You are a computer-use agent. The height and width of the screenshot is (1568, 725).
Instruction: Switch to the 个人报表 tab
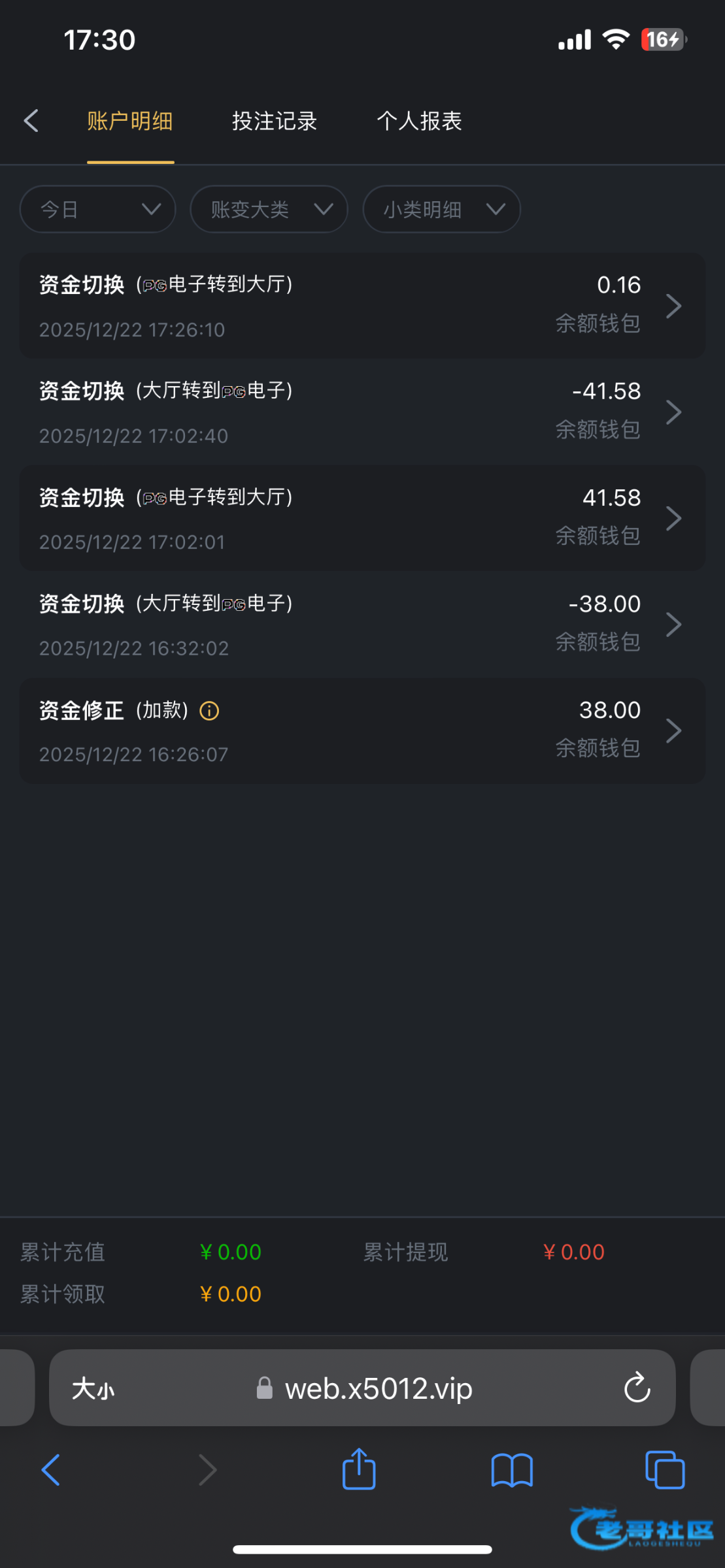pyautogui.click(x=419, y=121)
